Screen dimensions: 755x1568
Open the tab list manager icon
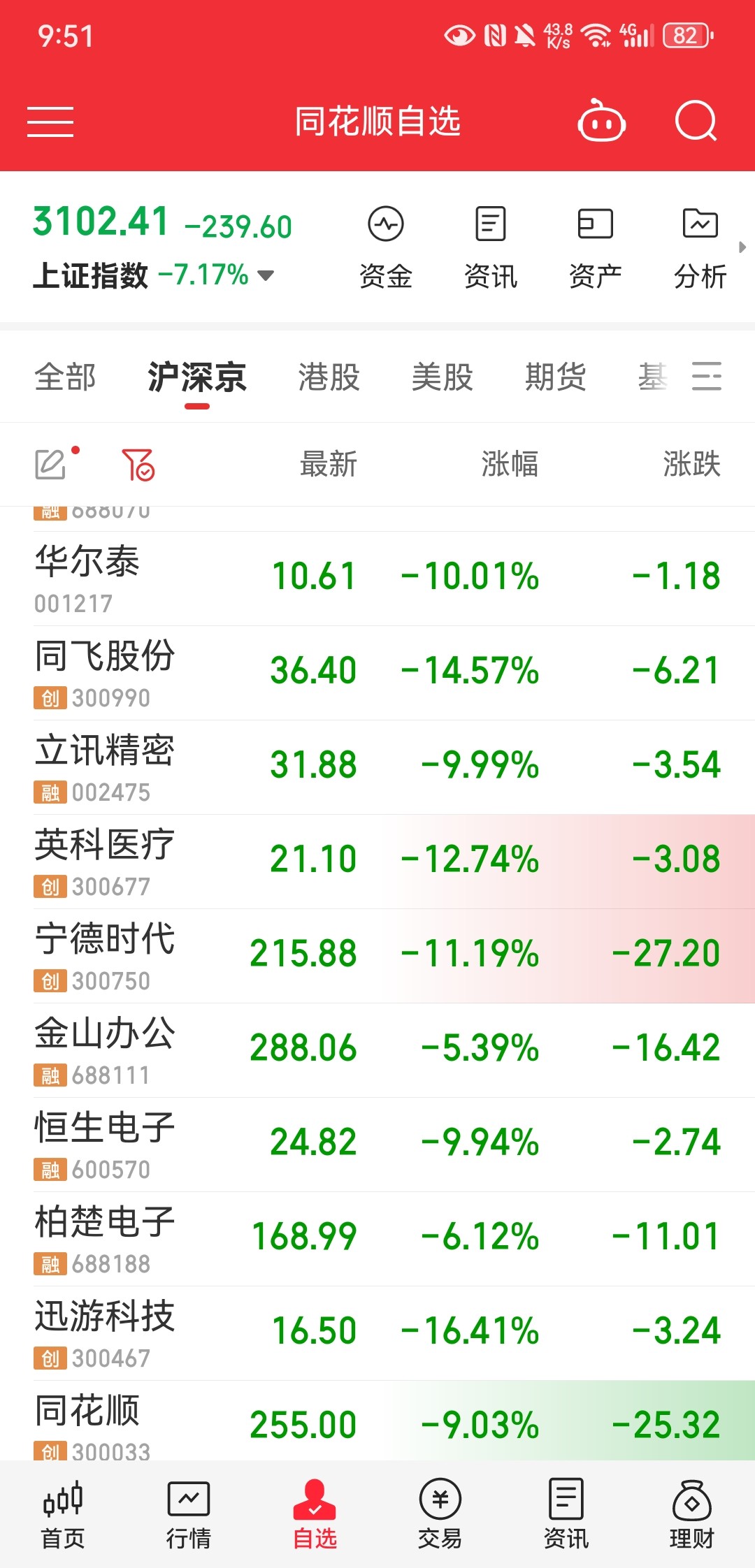707,377
